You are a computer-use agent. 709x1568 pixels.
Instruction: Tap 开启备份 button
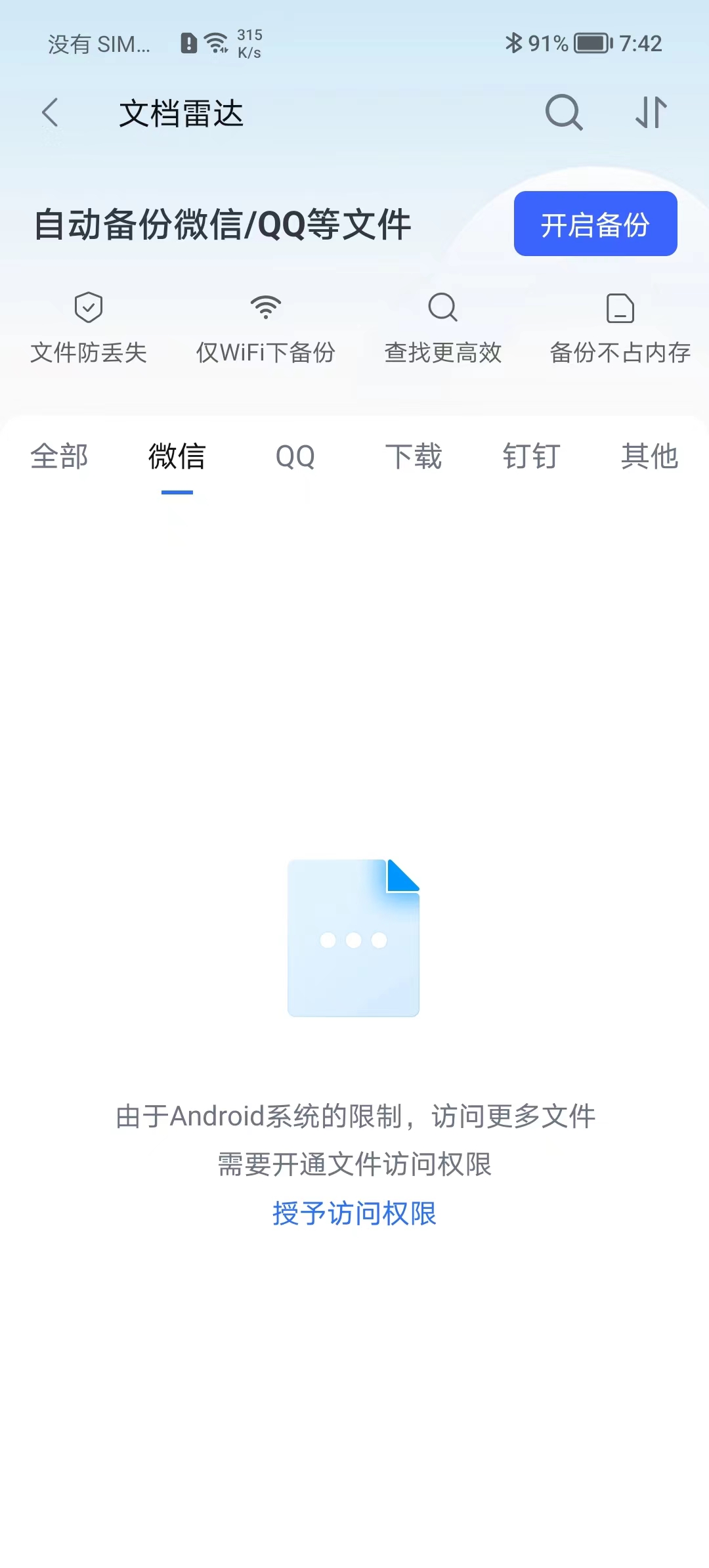pos(595,224)
